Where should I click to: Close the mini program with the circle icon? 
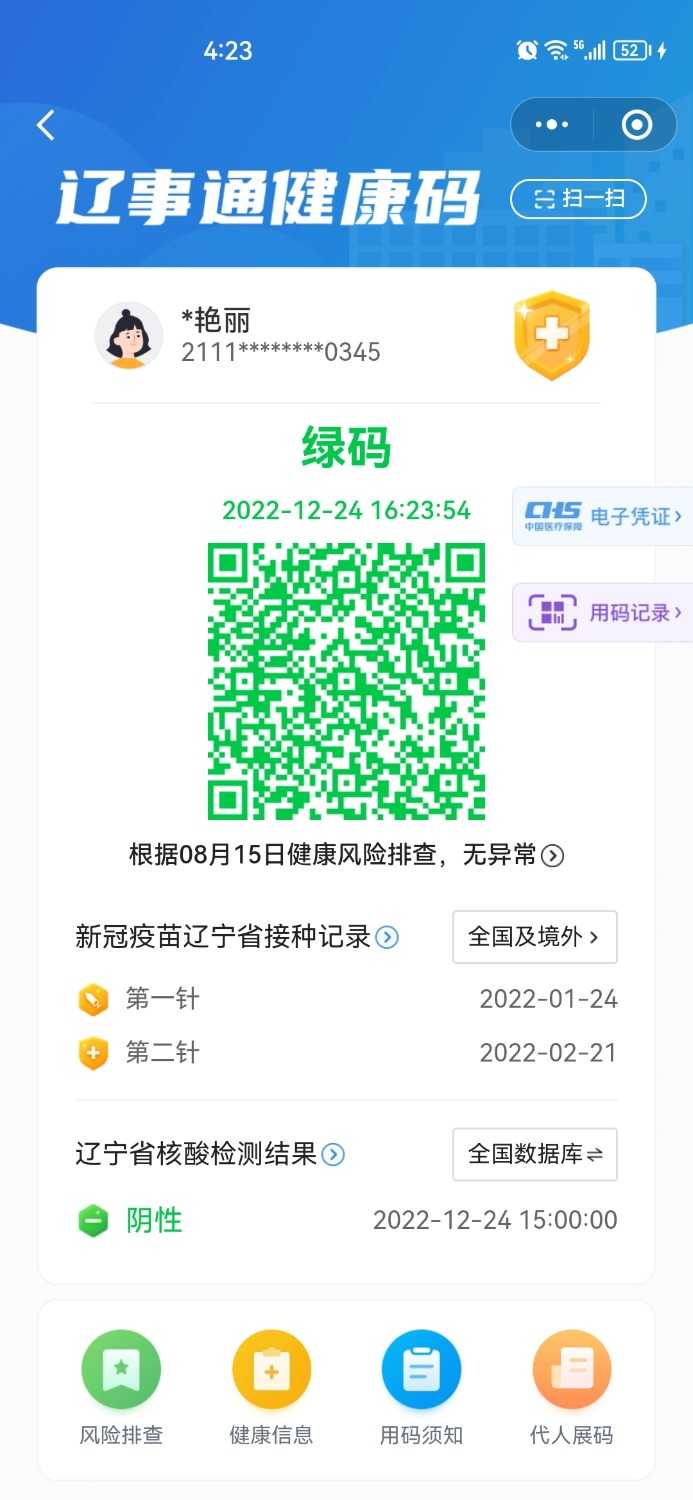pos(636,125)
